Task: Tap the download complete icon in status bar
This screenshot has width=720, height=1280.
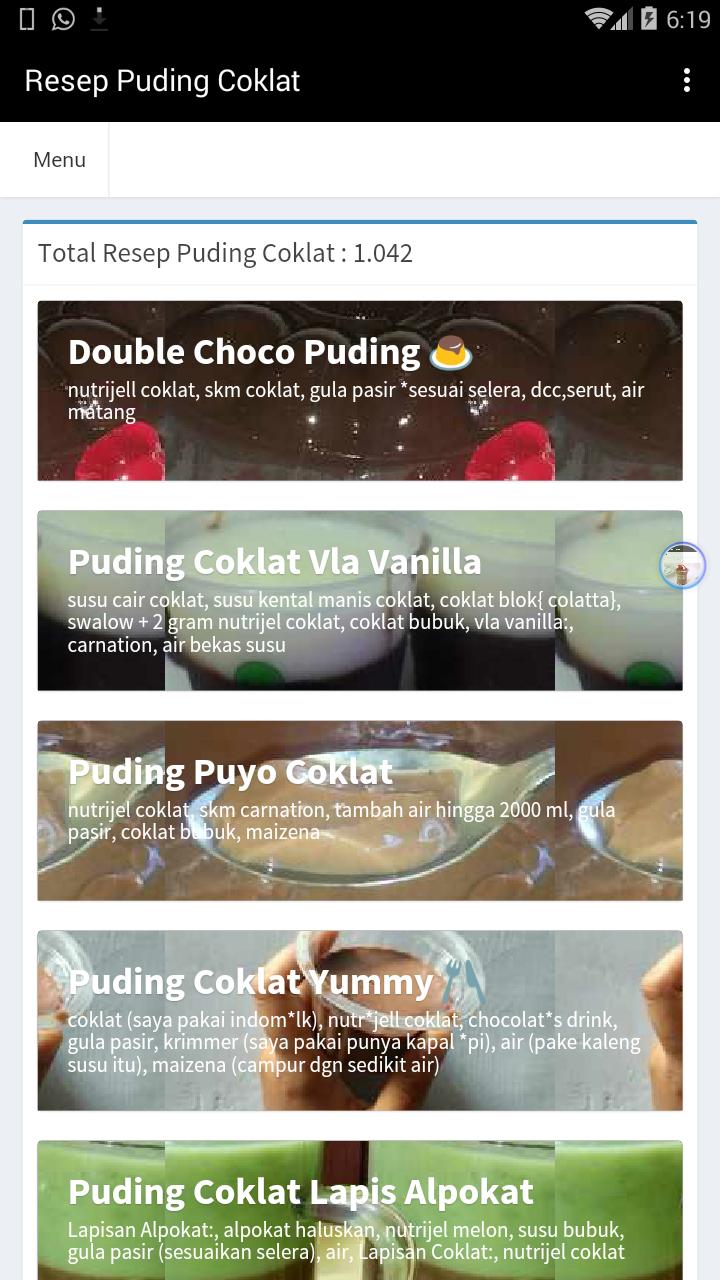Action: click(x=99, y=18)
